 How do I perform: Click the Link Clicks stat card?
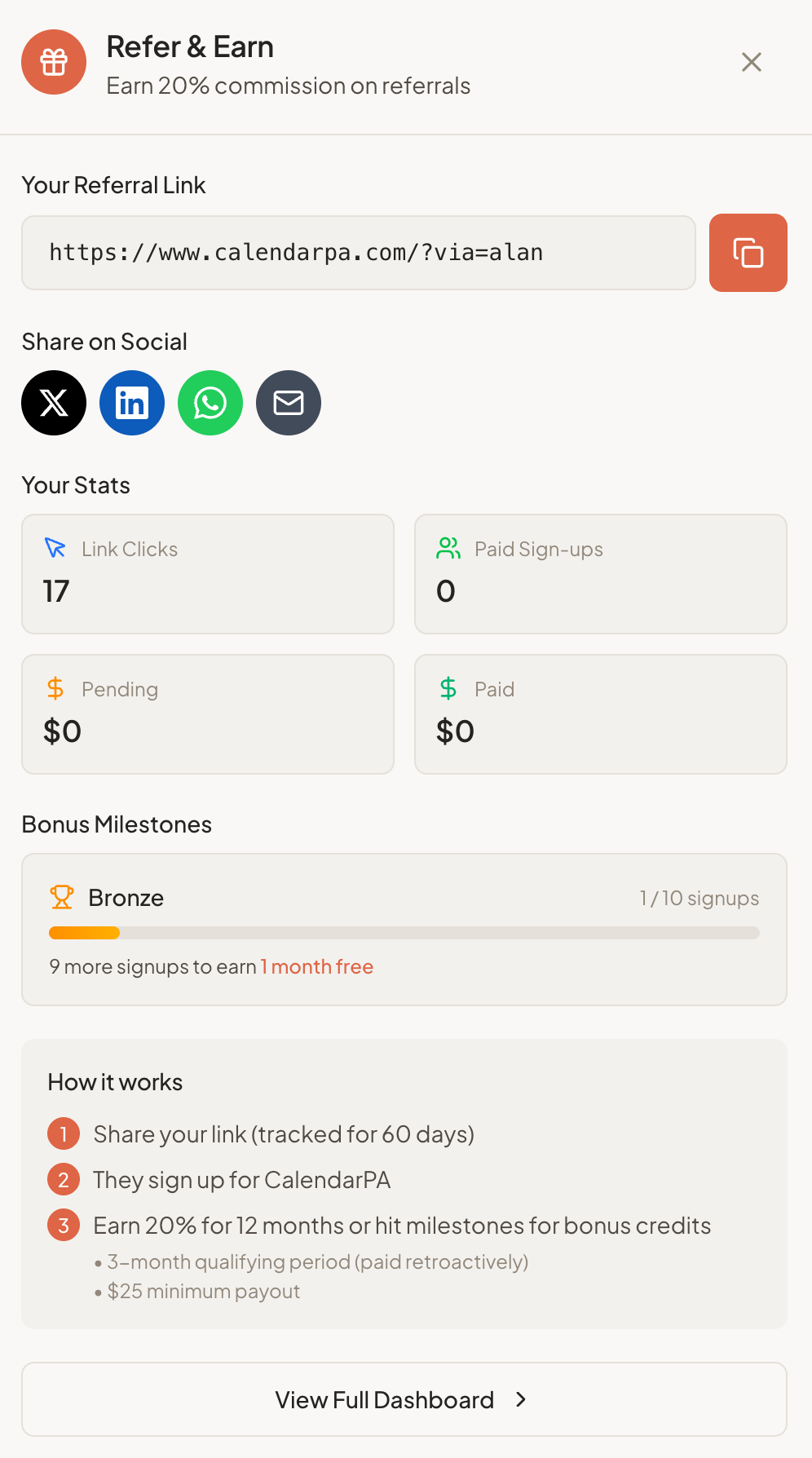click(x=208, y=573)
